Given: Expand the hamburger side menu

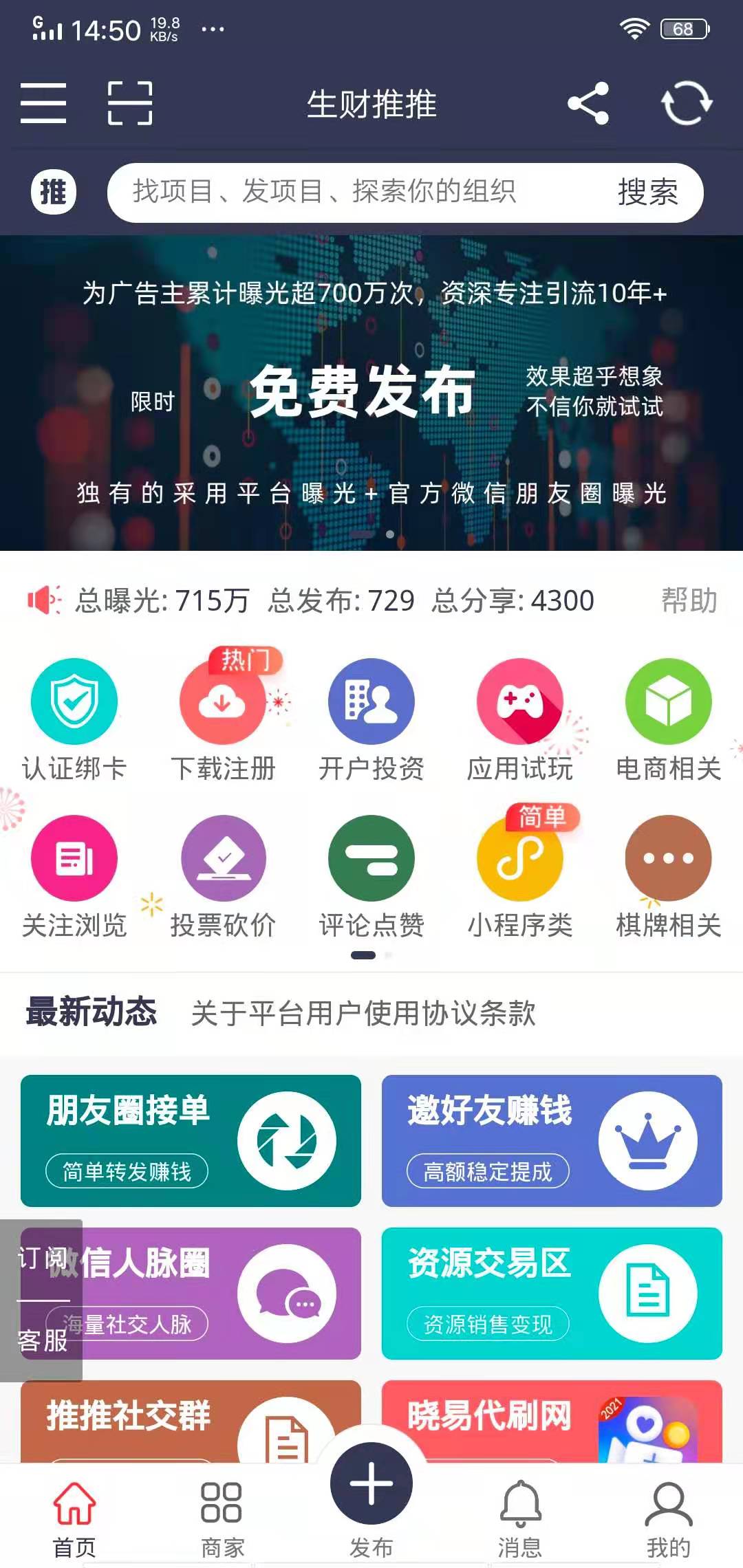Looking at the screenshot, I should [x=45, y=105].
